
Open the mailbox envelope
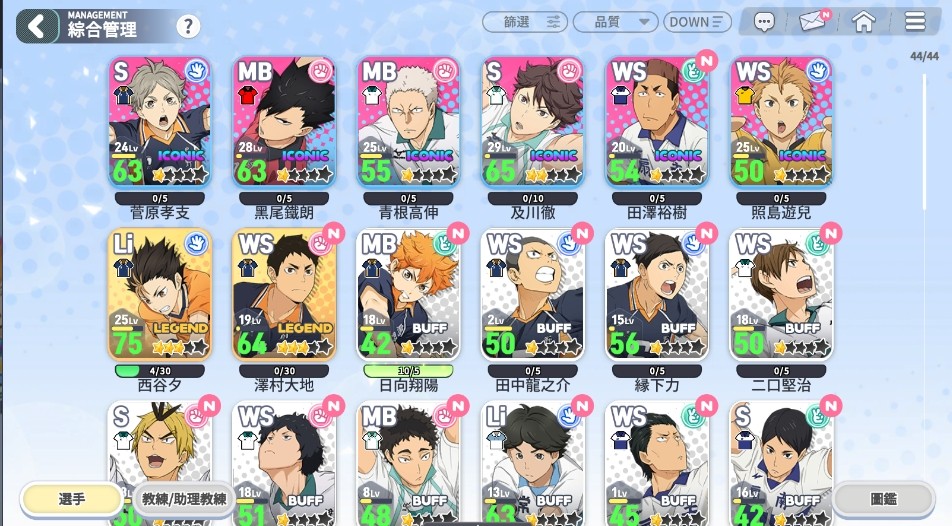(x=814, y=22)
